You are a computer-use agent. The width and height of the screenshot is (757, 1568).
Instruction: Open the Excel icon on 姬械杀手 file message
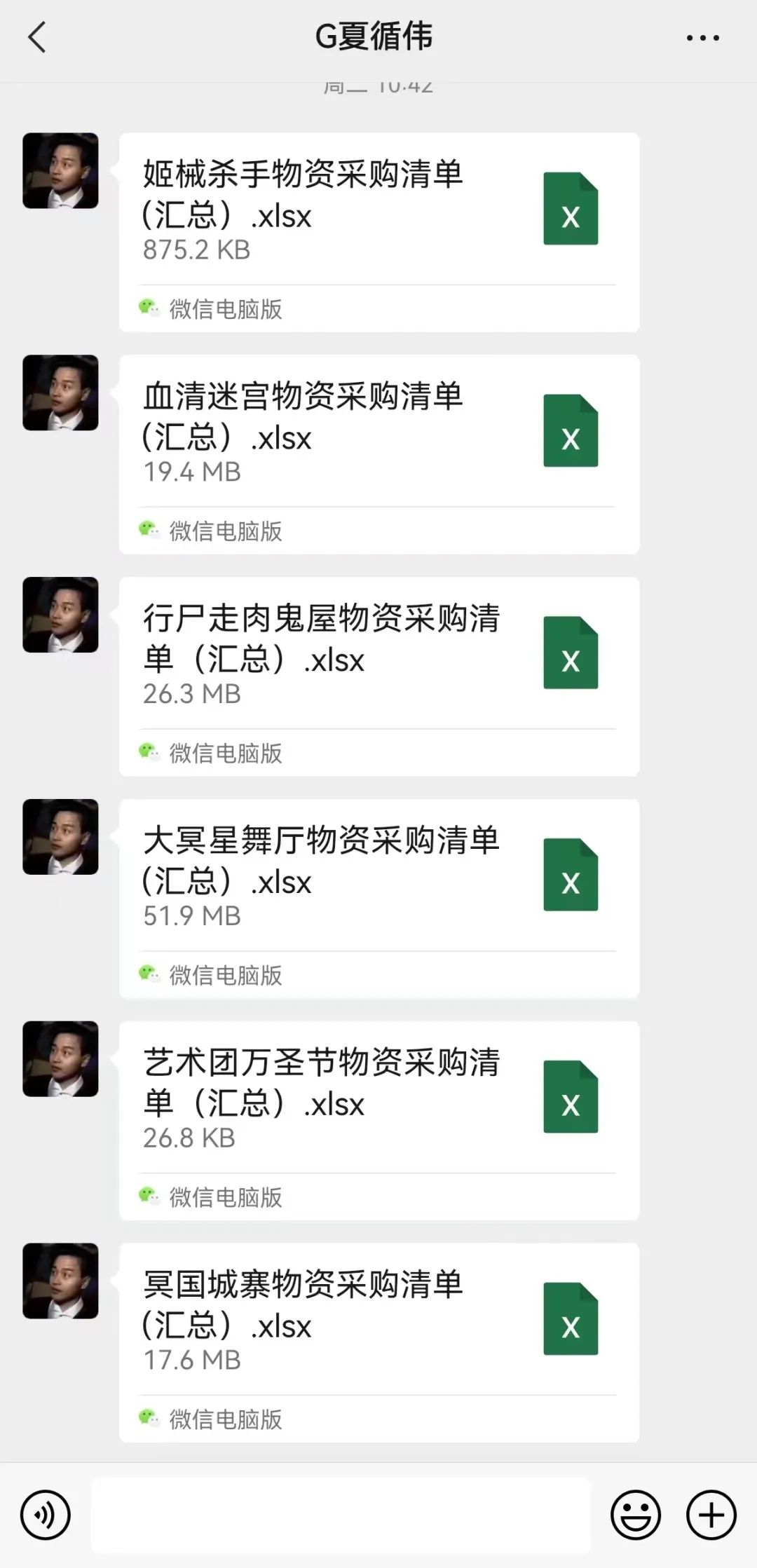click(571, 209)
